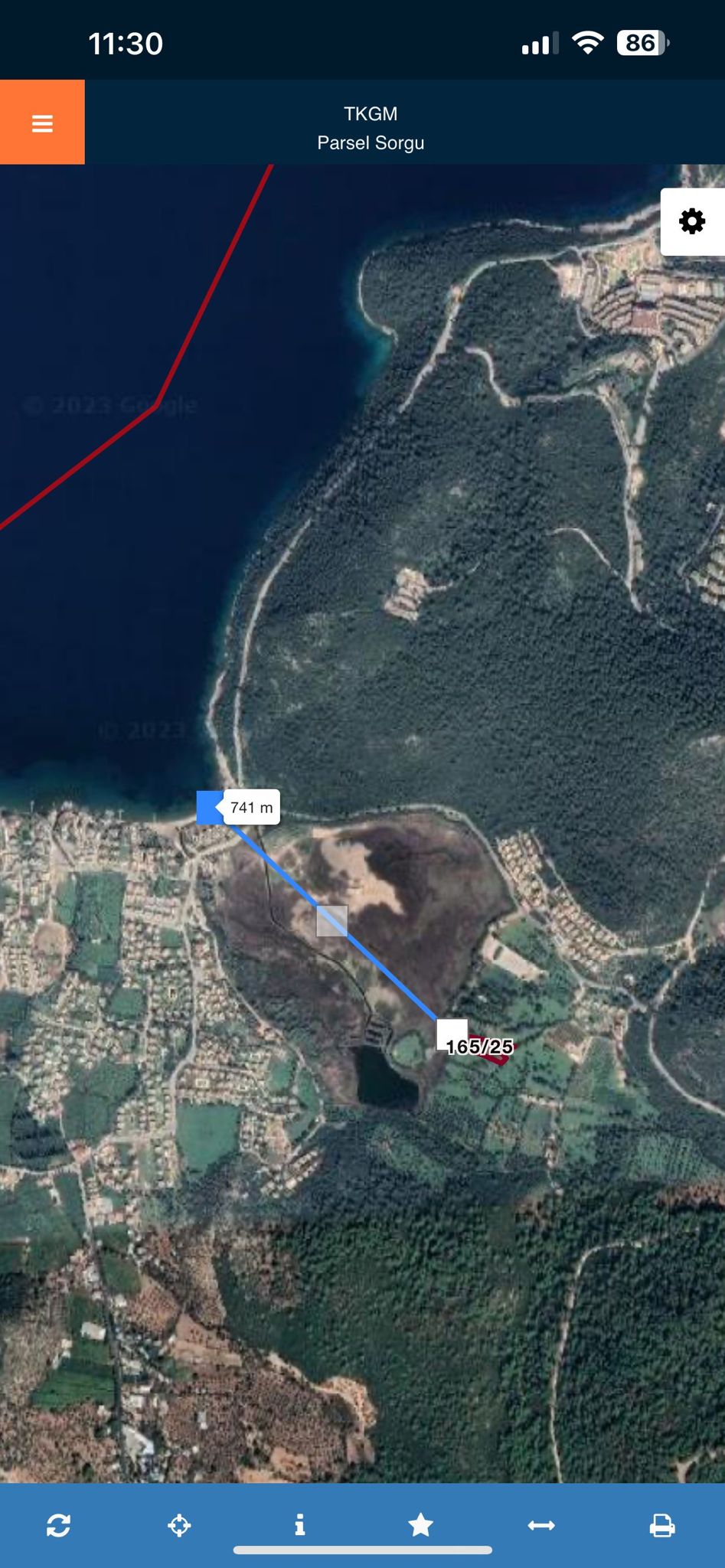This screenshot has height=1568, width=725.
Task: Tap the gray midpoint handle of measurement line
Action: (331, 921)
